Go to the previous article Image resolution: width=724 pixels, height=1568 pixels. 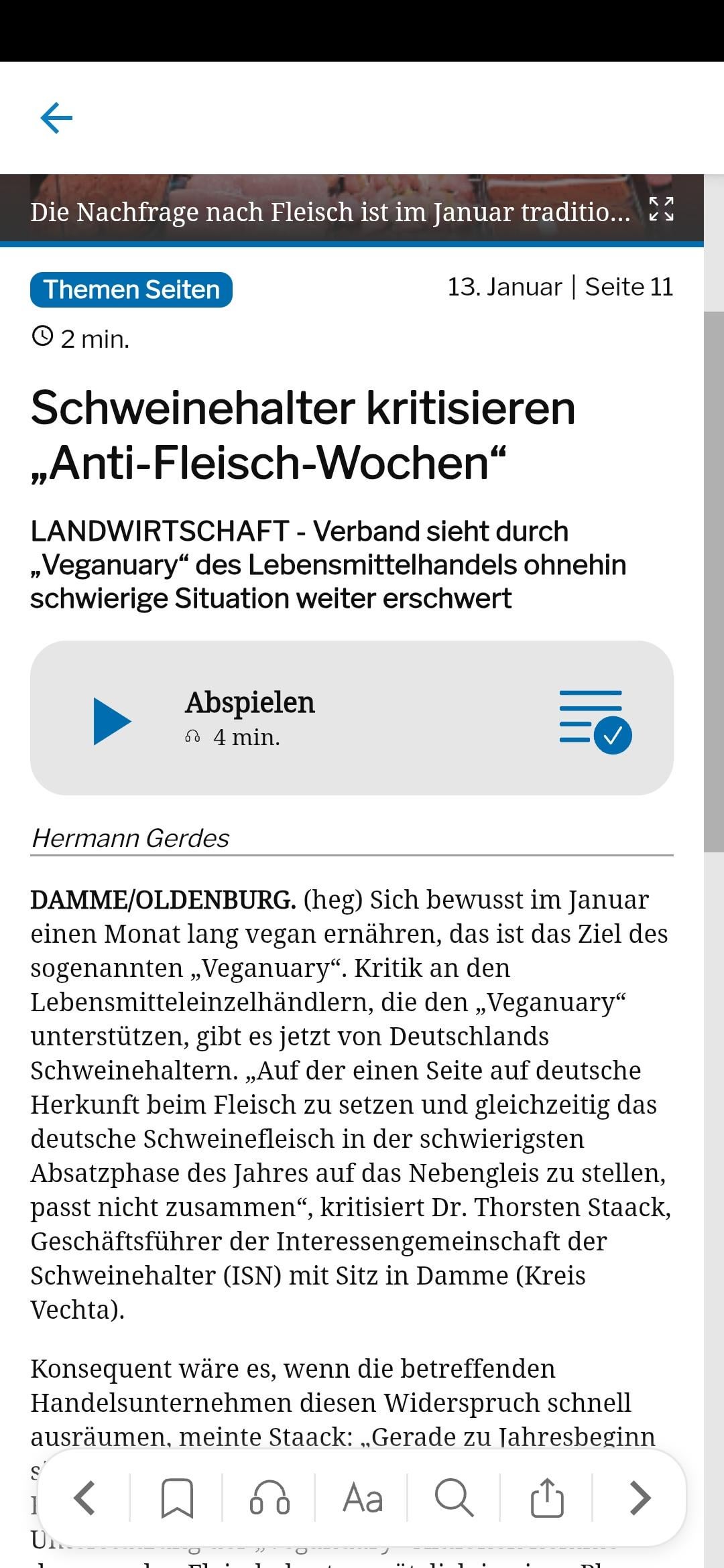[x=84, y=1497]
